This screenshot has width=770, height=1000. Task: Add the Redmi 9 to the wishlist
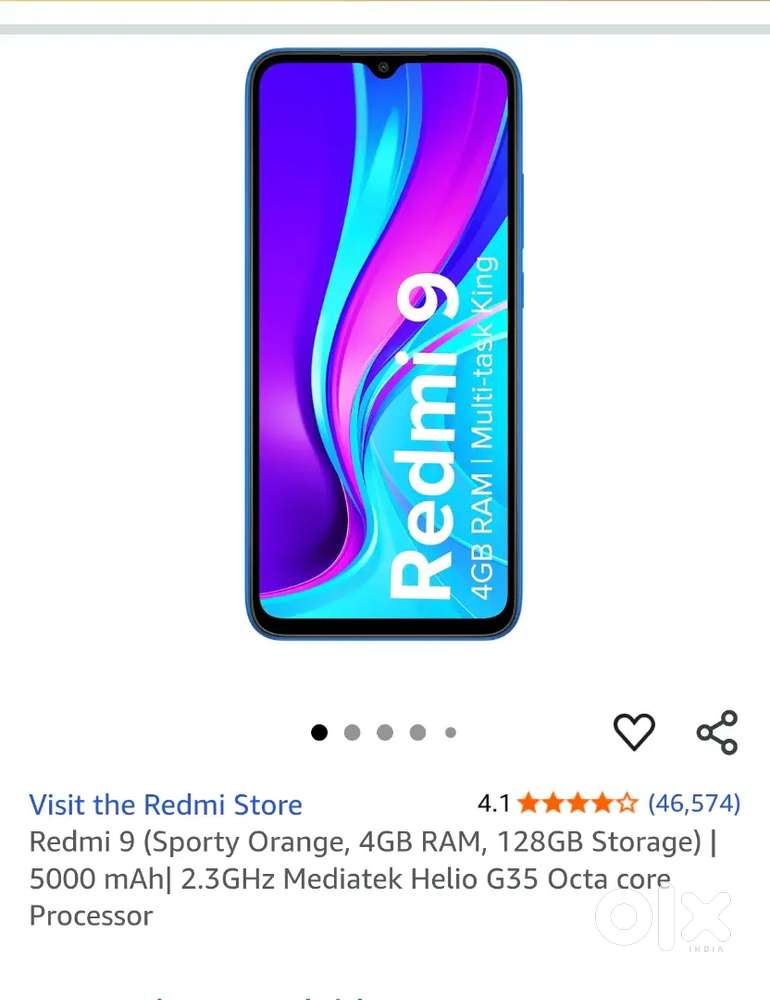click(x=634, y=732)
